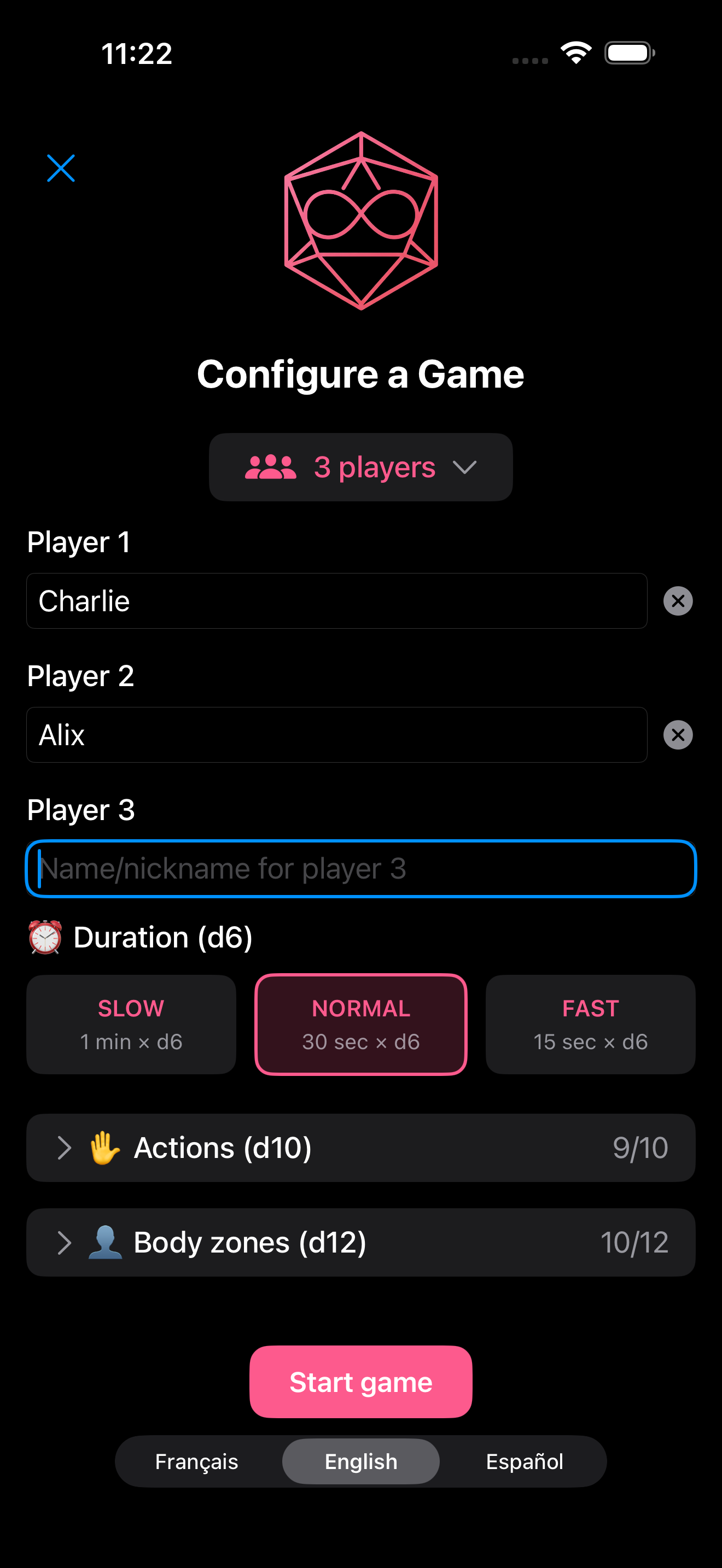The image size is (722, 1568).
Task: Click the Player 3 name field
Action: [360, 869]
